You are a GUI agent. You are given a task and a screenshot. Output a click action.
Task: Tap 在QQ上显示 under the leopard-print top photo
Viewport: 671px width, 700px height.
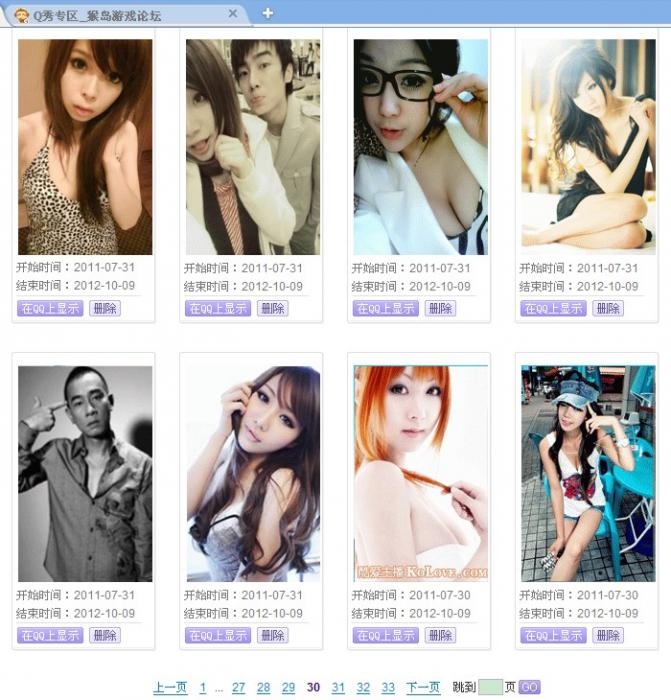coord(50,309)
